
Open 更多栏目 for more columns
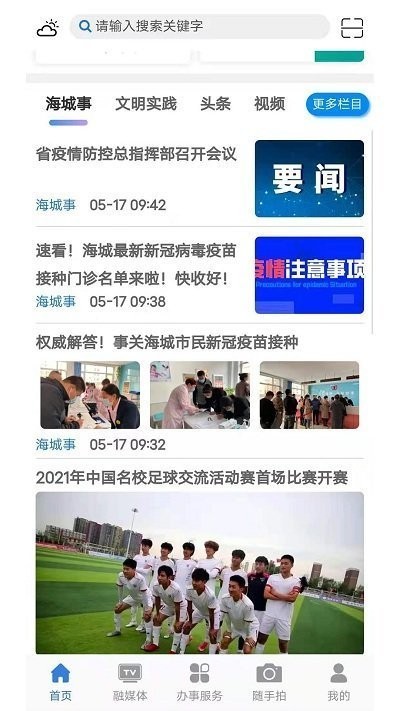(337, 104)
